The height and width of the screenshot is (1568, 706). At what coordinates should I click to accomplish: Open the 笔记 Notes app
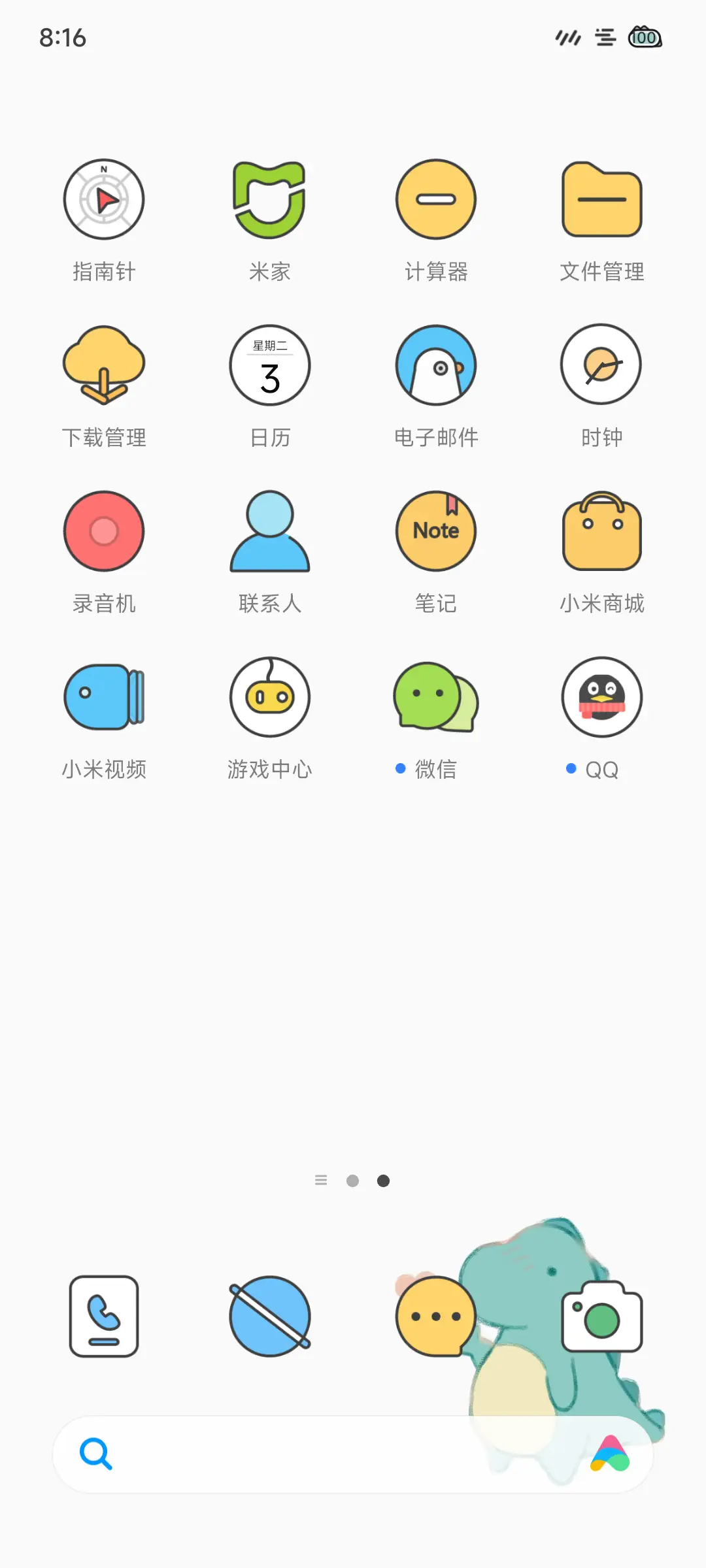(x=435, y=531)
